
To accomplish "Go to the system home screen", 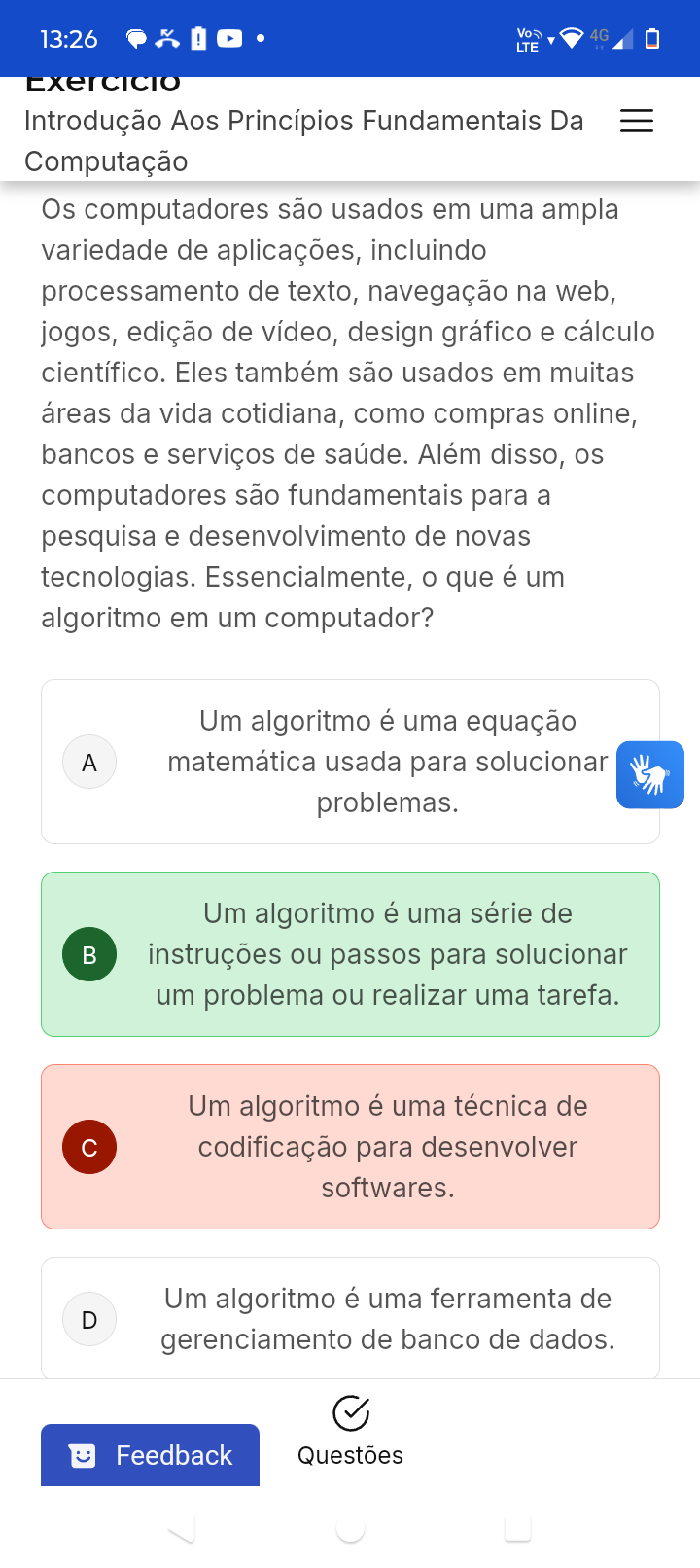I will pos(350,1530).
